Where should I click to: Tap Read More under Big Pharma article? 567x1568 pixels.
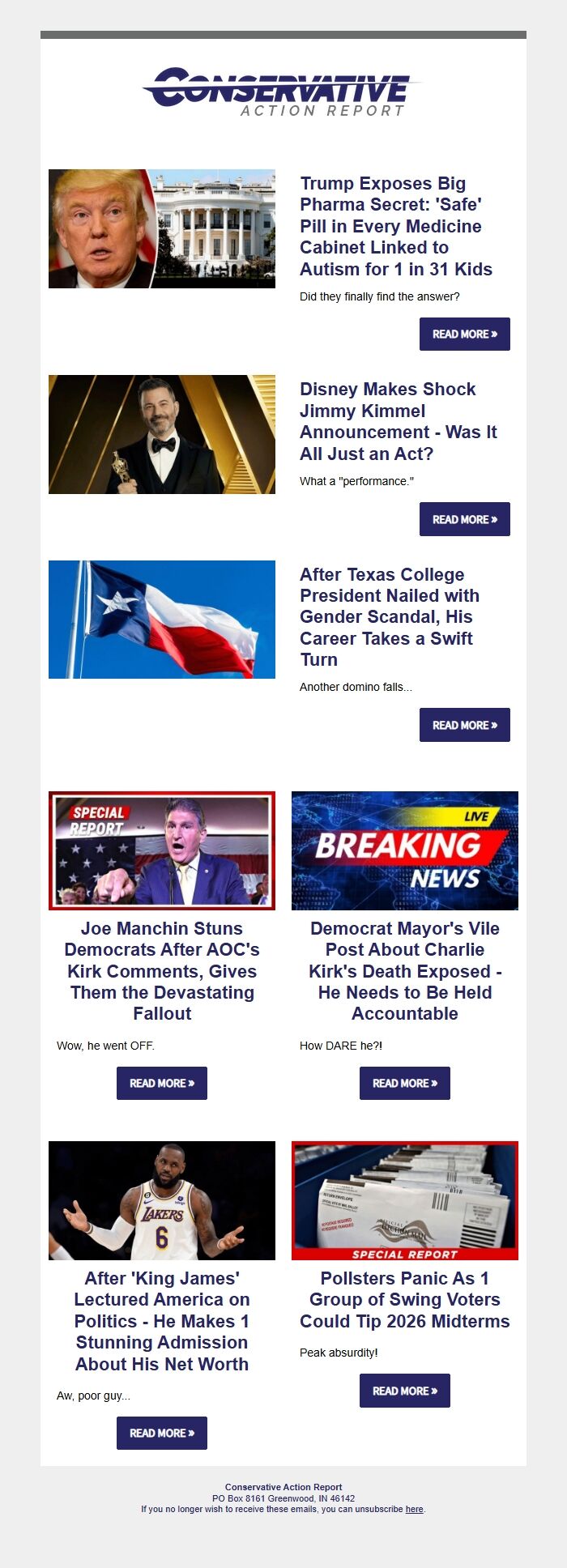tap(464, 334)
